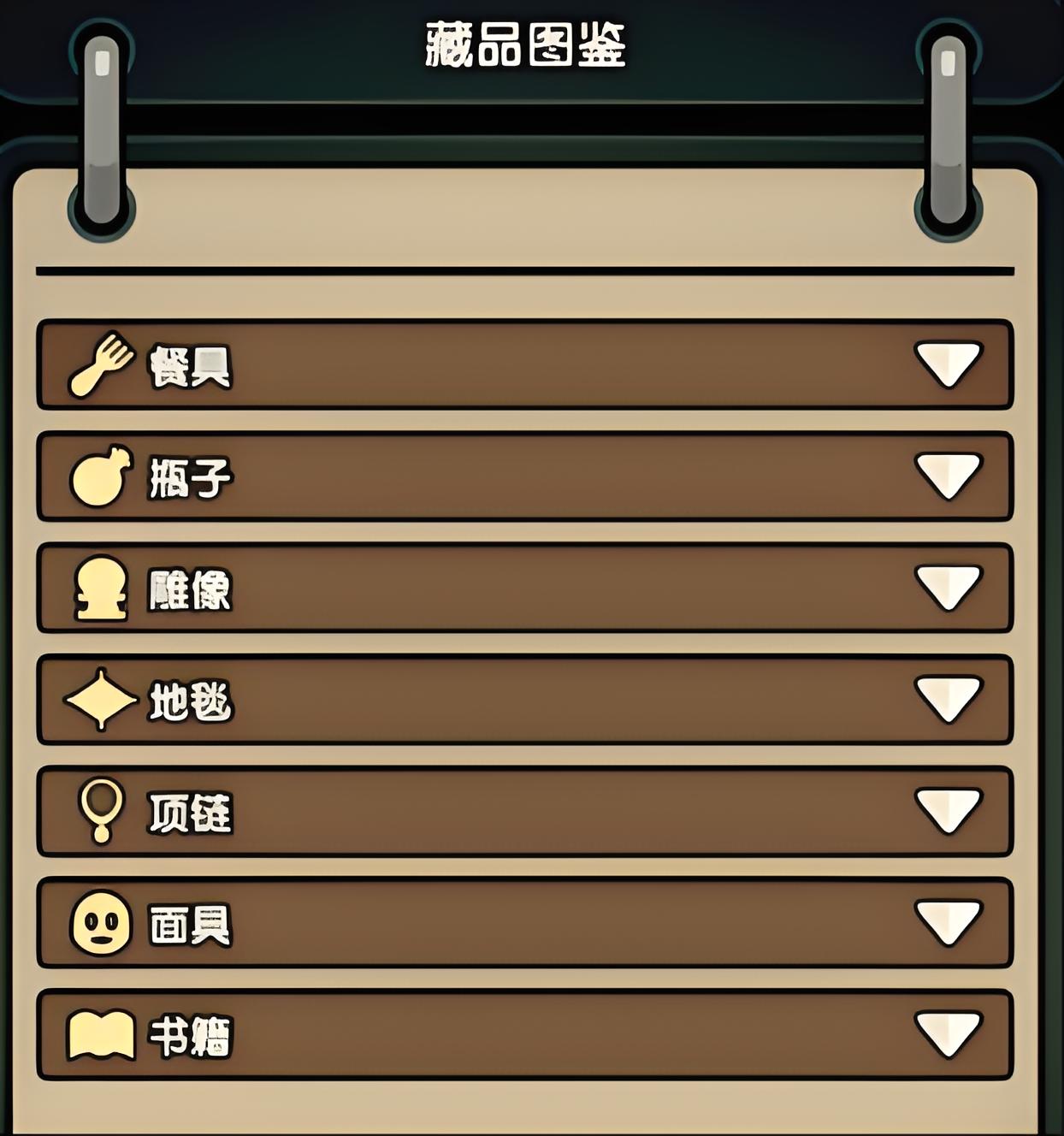Open the 雕像 collection row
The image size is (1064, 1136).
coord(523,589)
